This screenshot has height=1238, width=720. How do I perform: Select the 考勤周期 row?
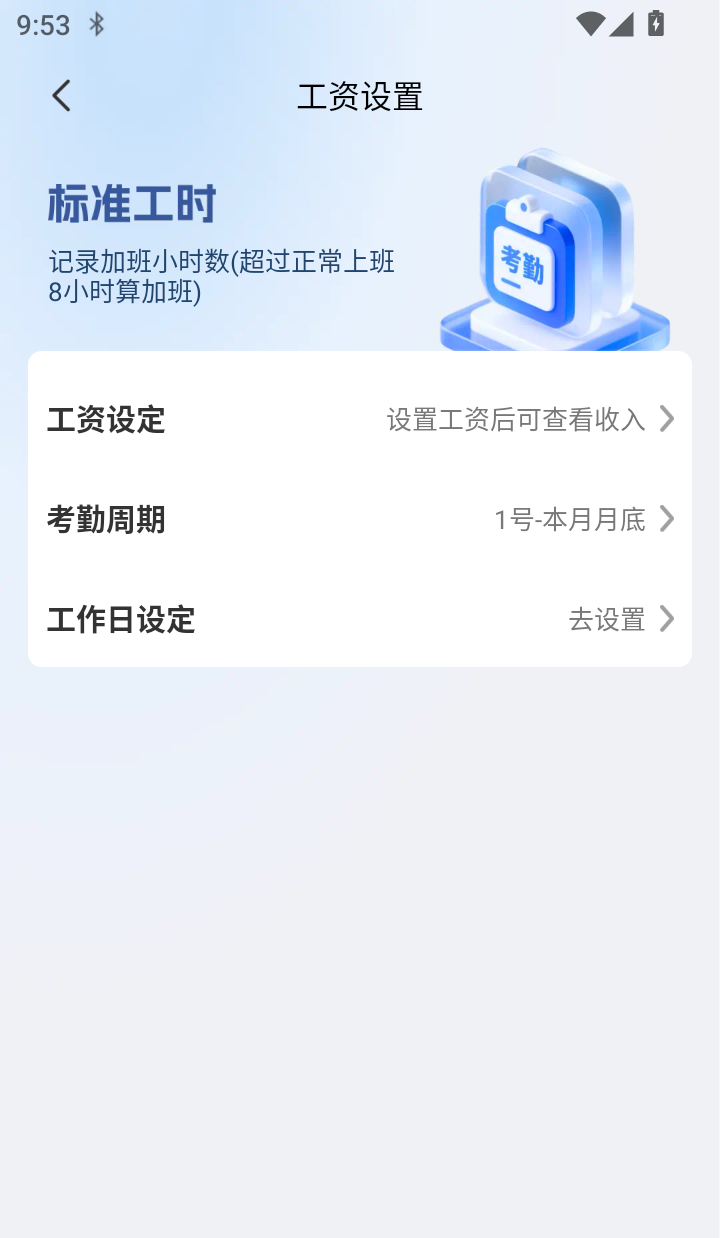[108, 520]
